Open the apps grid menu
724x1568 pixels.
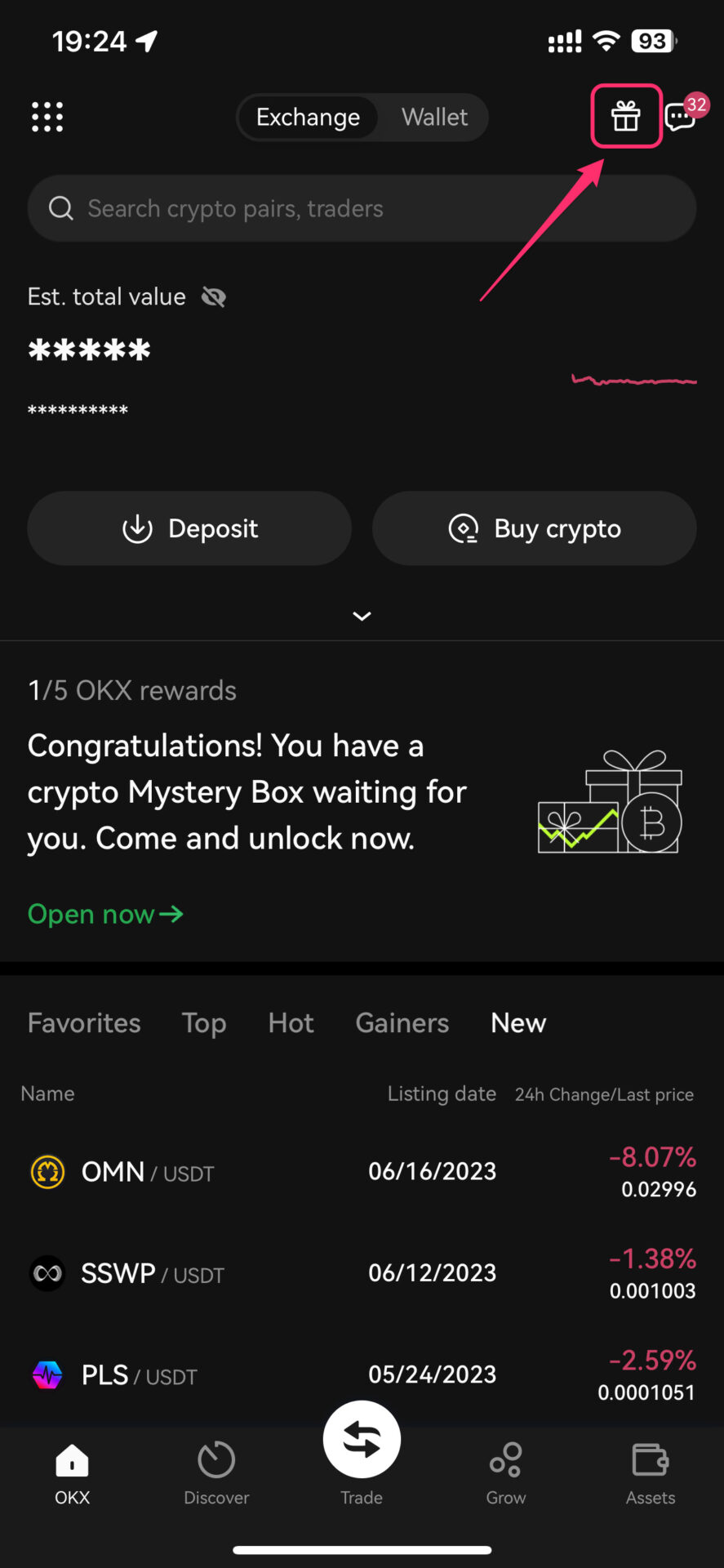click(47, 117)
